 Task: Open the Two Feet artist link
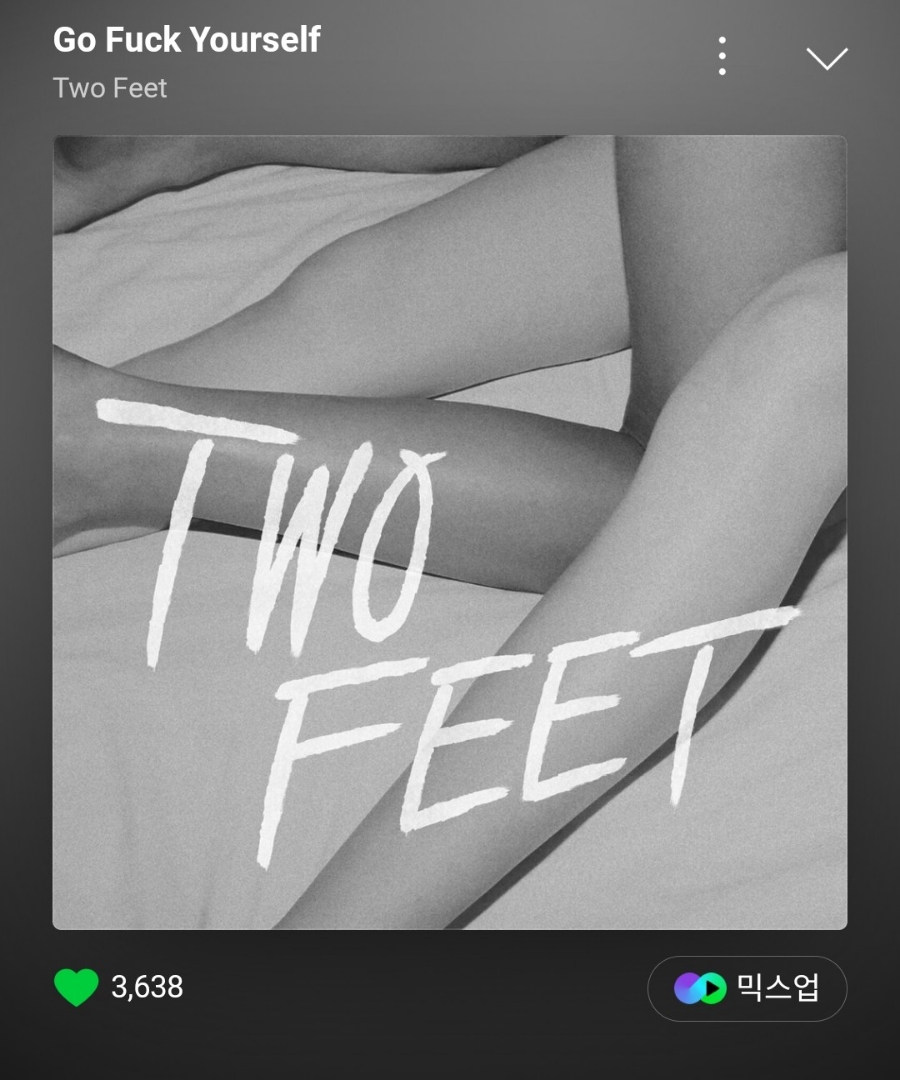tap(110, 88)
